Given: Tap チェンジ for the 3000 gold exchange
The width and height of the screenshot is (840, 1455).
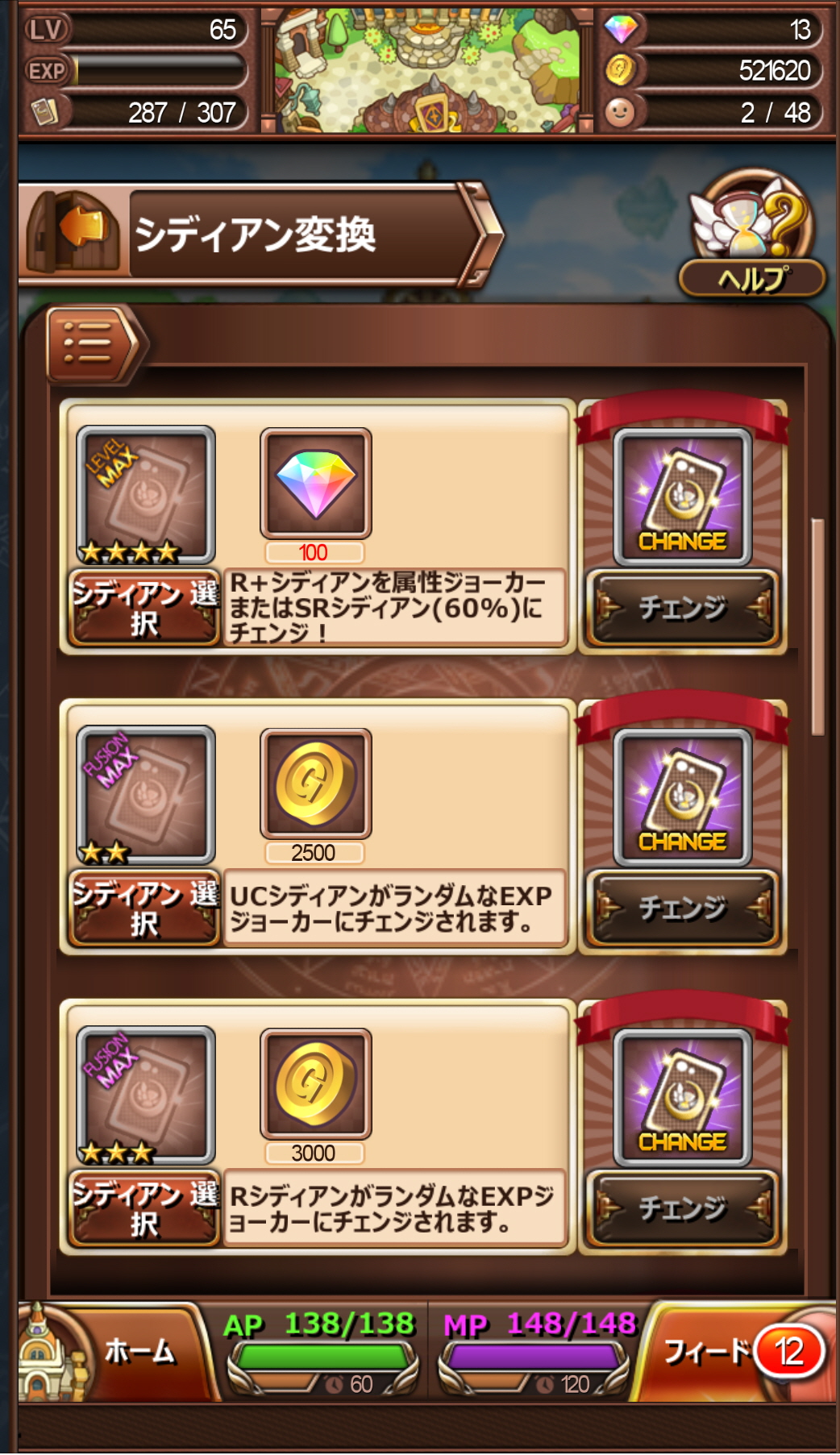Looking at the screenshot, I should [682, 1208].
